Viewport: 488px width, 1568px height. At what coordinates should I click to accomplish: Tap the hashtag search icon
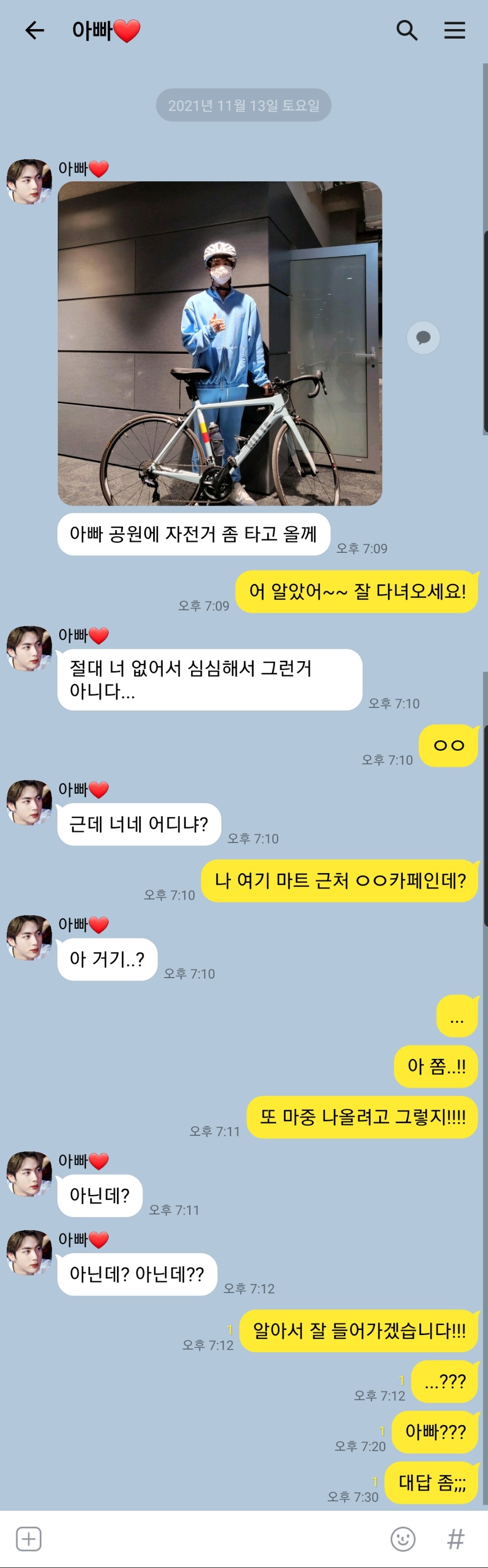click(455, 1538)
